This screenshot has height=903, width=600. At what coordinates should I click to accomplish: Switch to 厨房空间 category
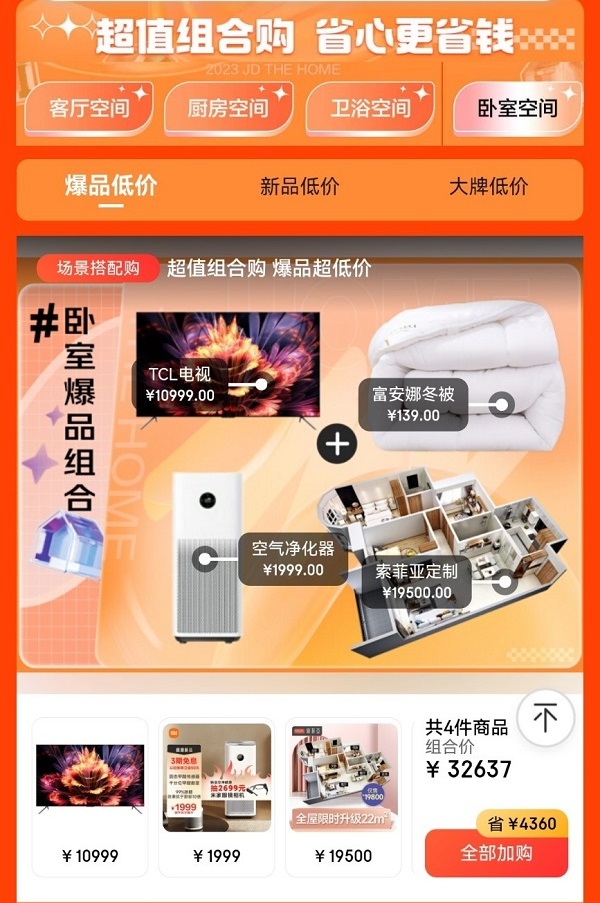[228, 109]
